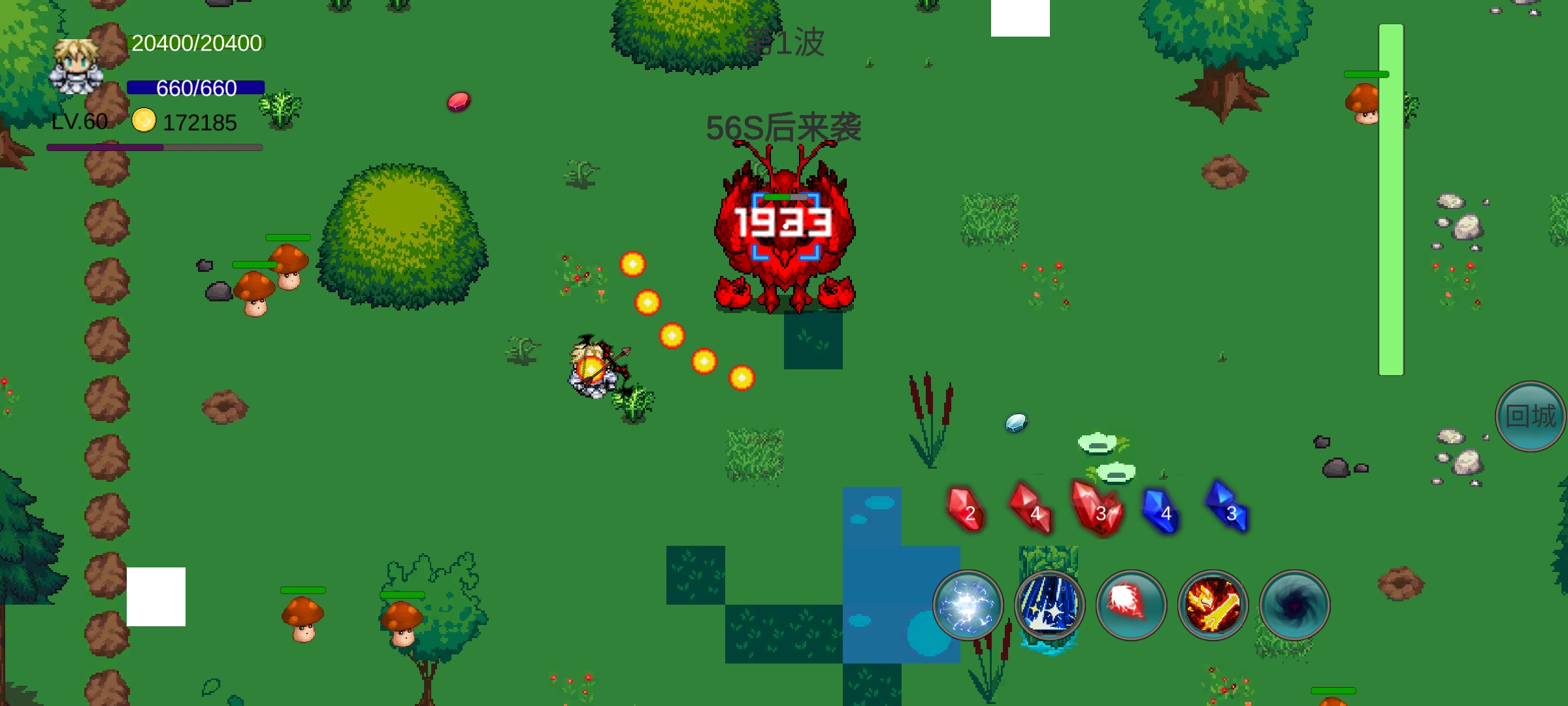1568x706 pixels.
Task: Cast the lightning orb skill
Action: point(968,605)
